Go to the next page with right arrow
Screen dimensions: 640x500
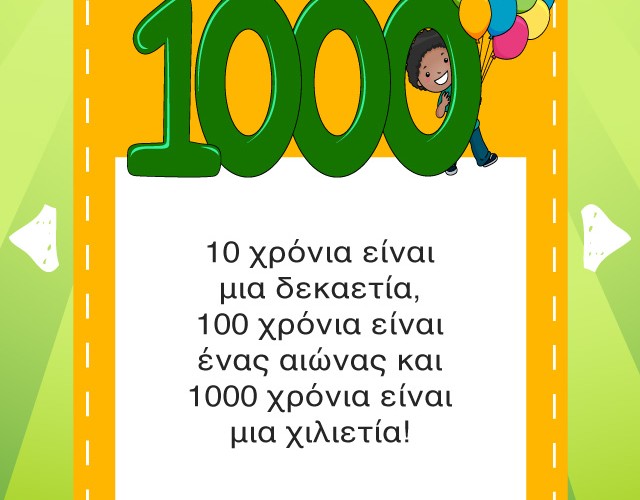605,237
